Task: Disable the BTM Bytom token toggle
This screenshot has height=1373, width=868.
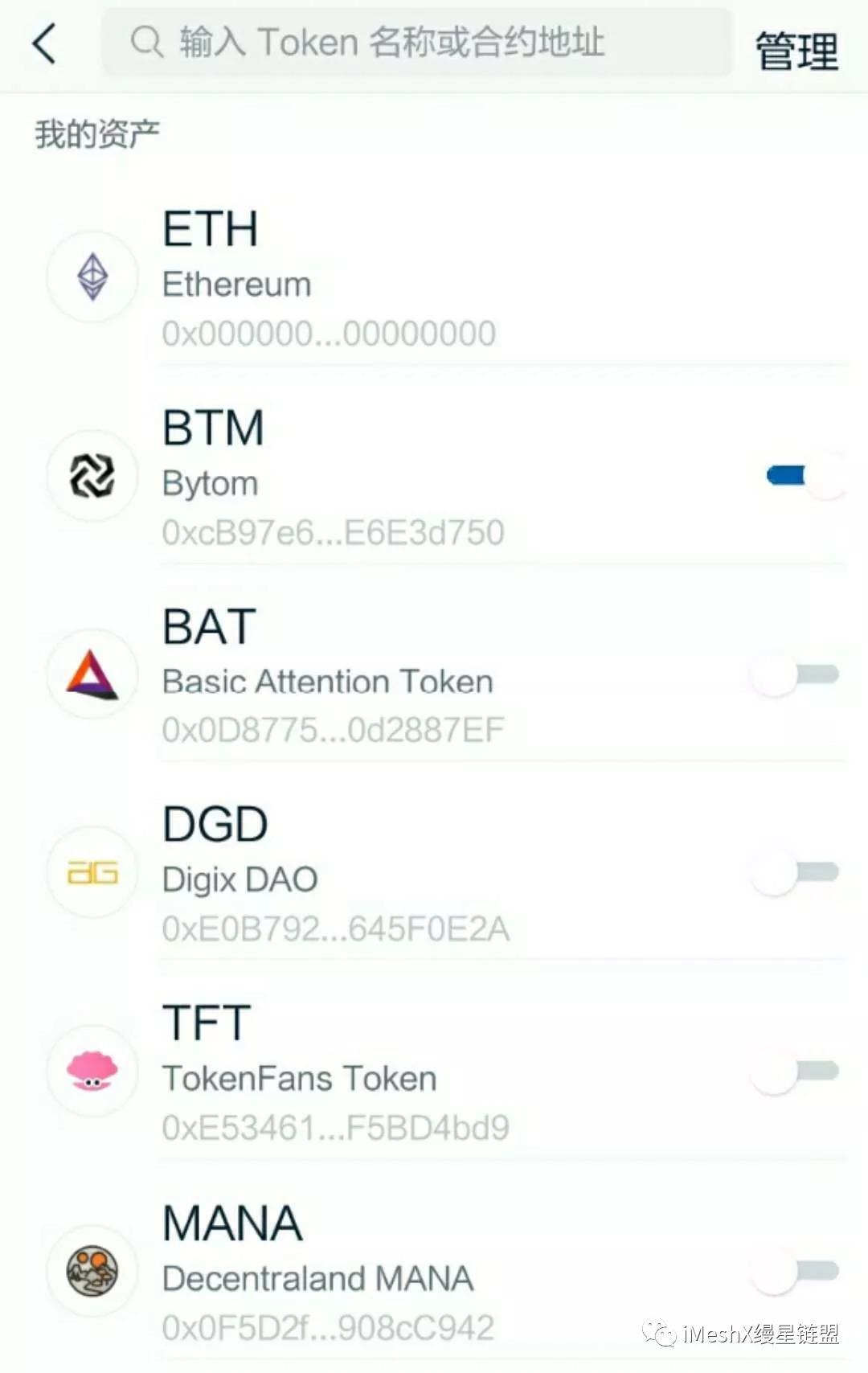Action: (796, 475)
